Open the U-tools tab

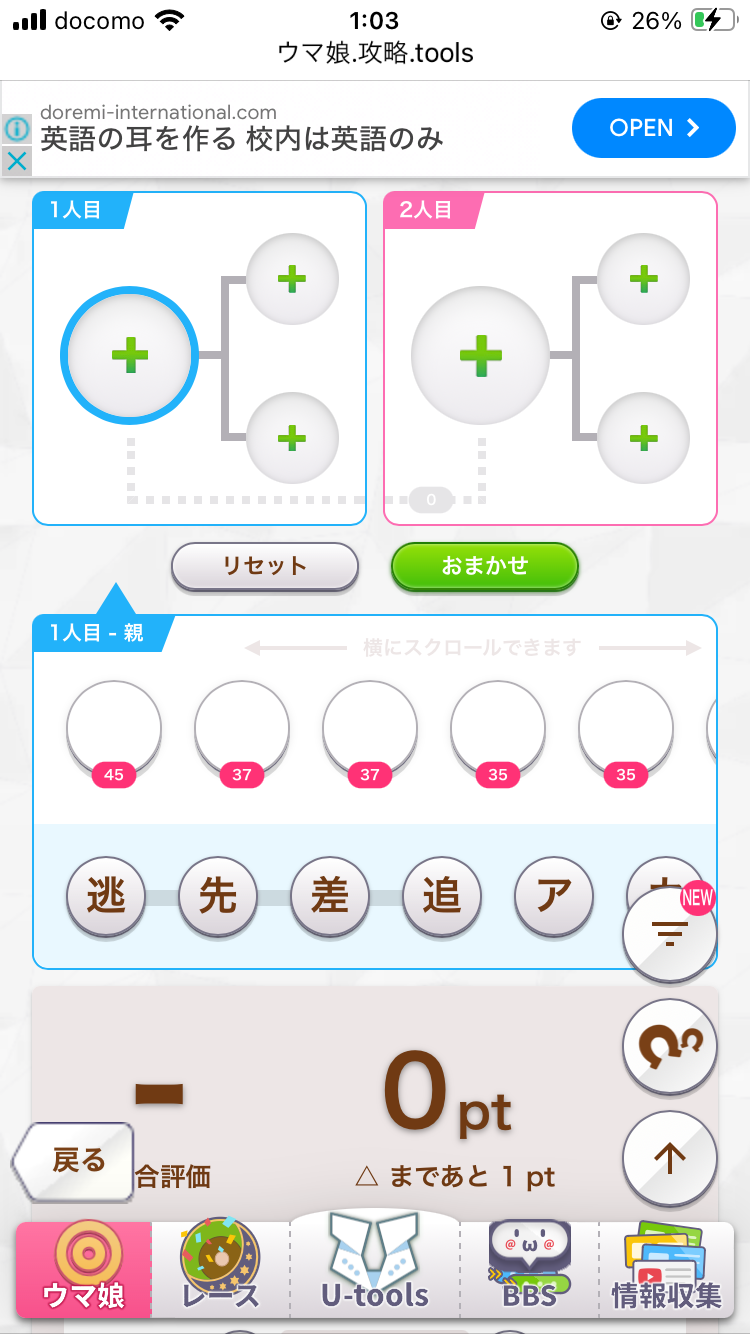click(375, 1265)
